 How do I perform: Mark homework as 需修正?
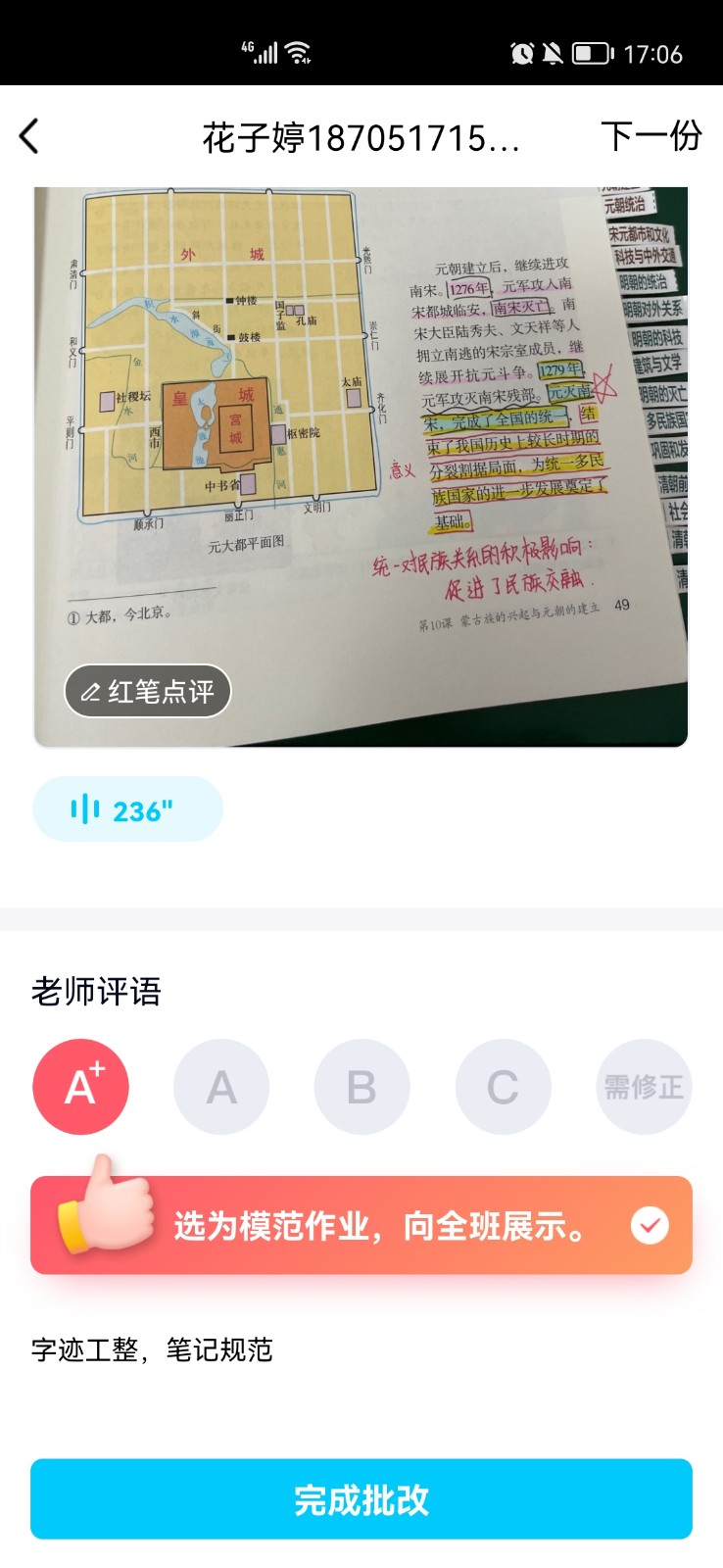tap(644, 1087)
